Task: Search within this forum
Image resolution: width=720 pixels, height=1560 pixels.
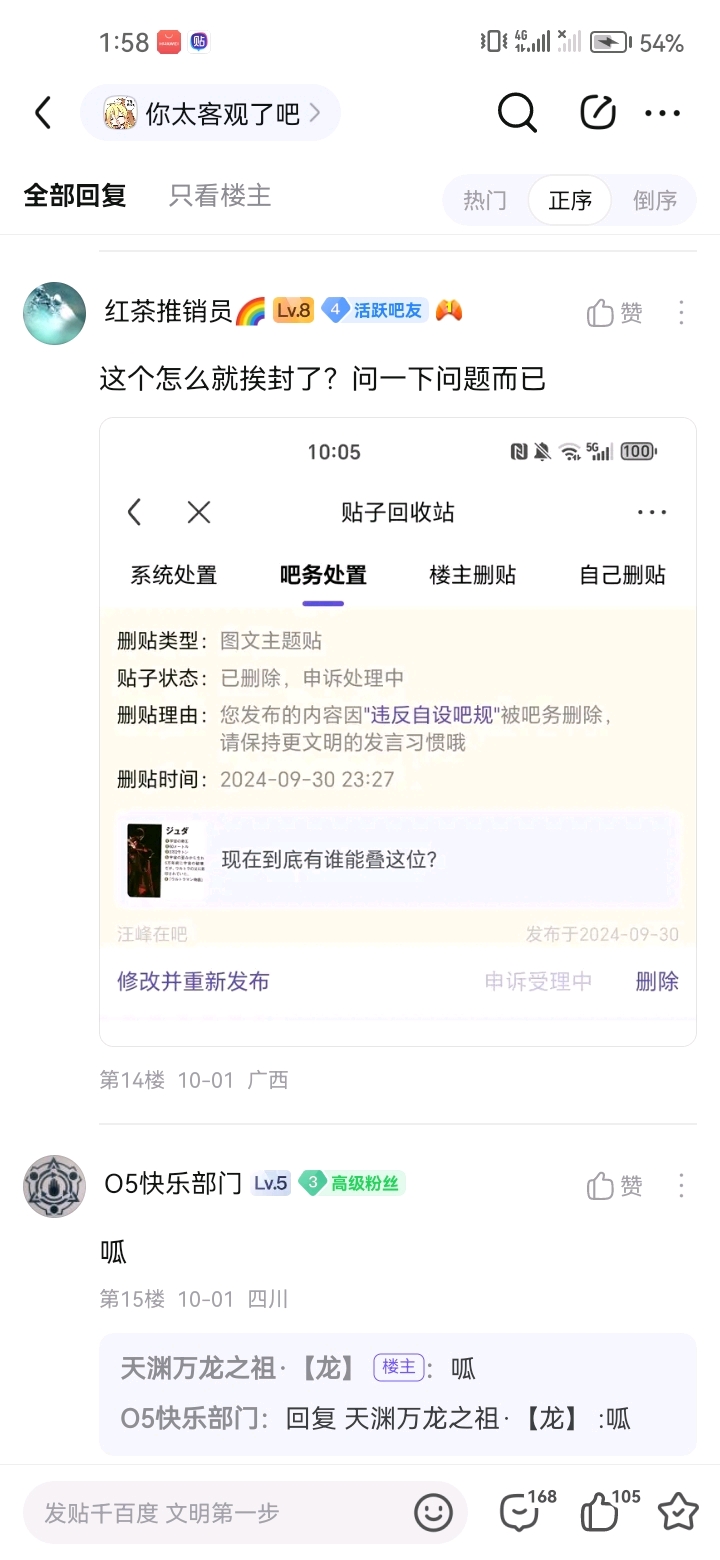Action: [x=517, y=113]
